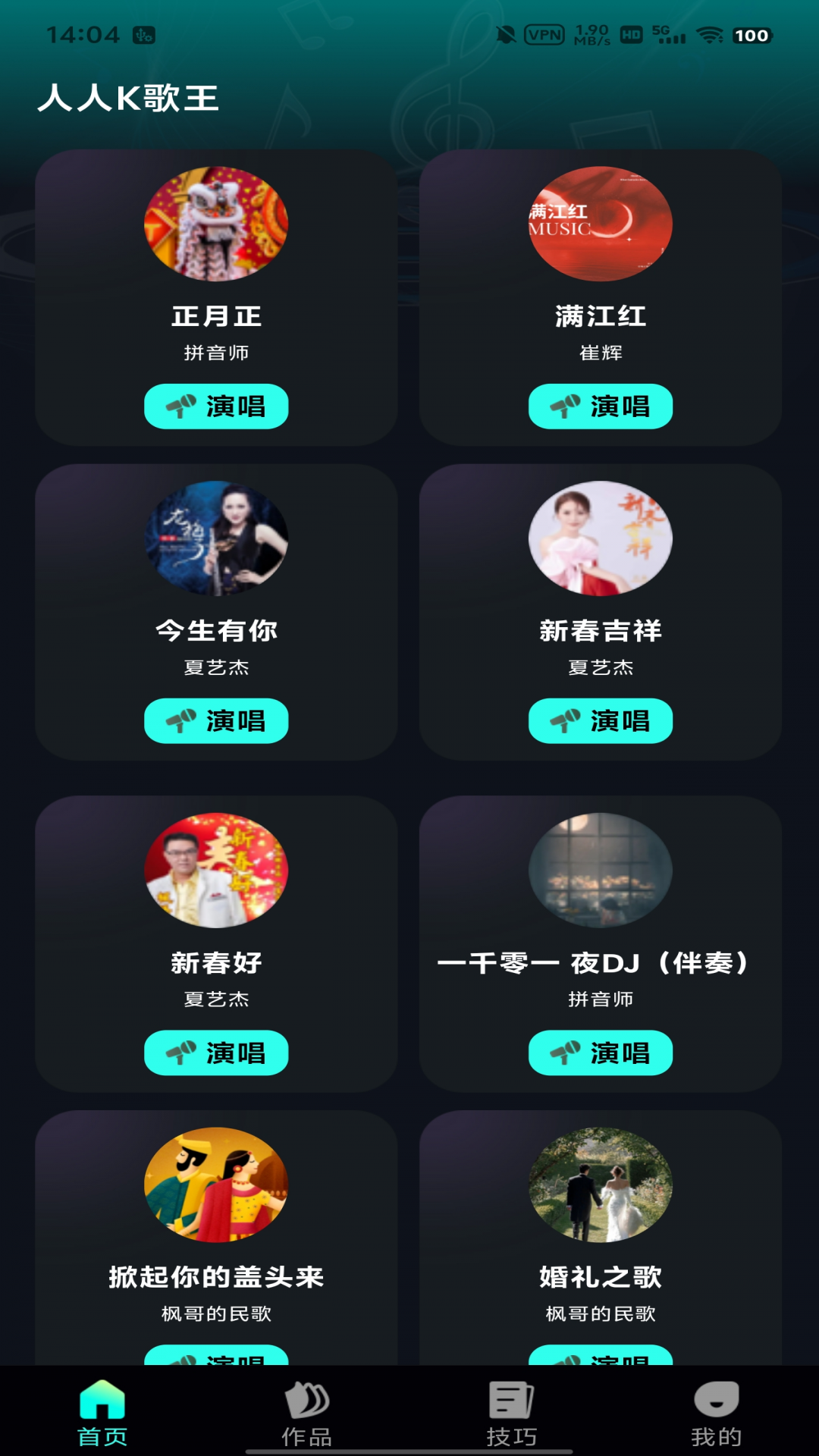
Task: Tap the Wi-Fi icon in status bar
Action: tap(711, 34)
